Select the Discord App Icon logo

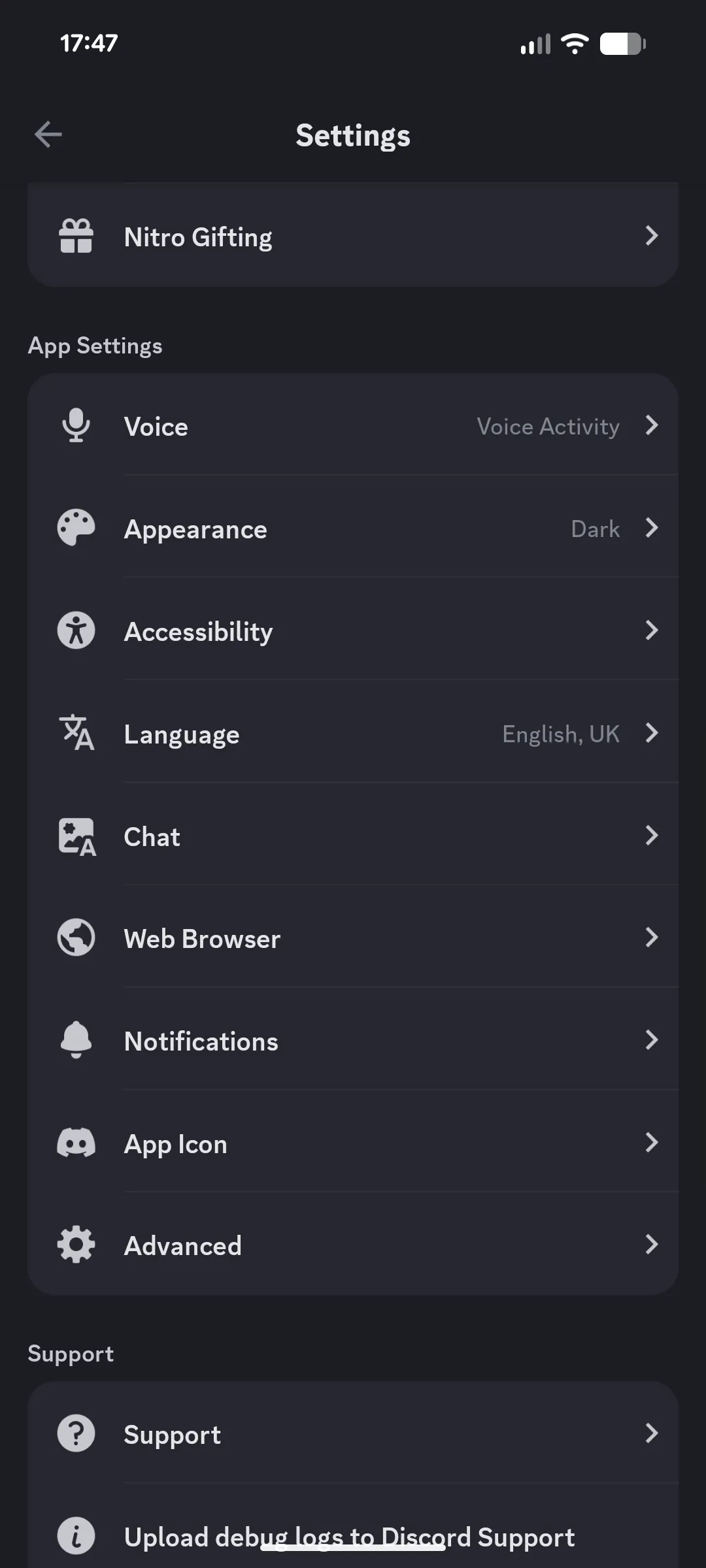tap(76, 1143)
